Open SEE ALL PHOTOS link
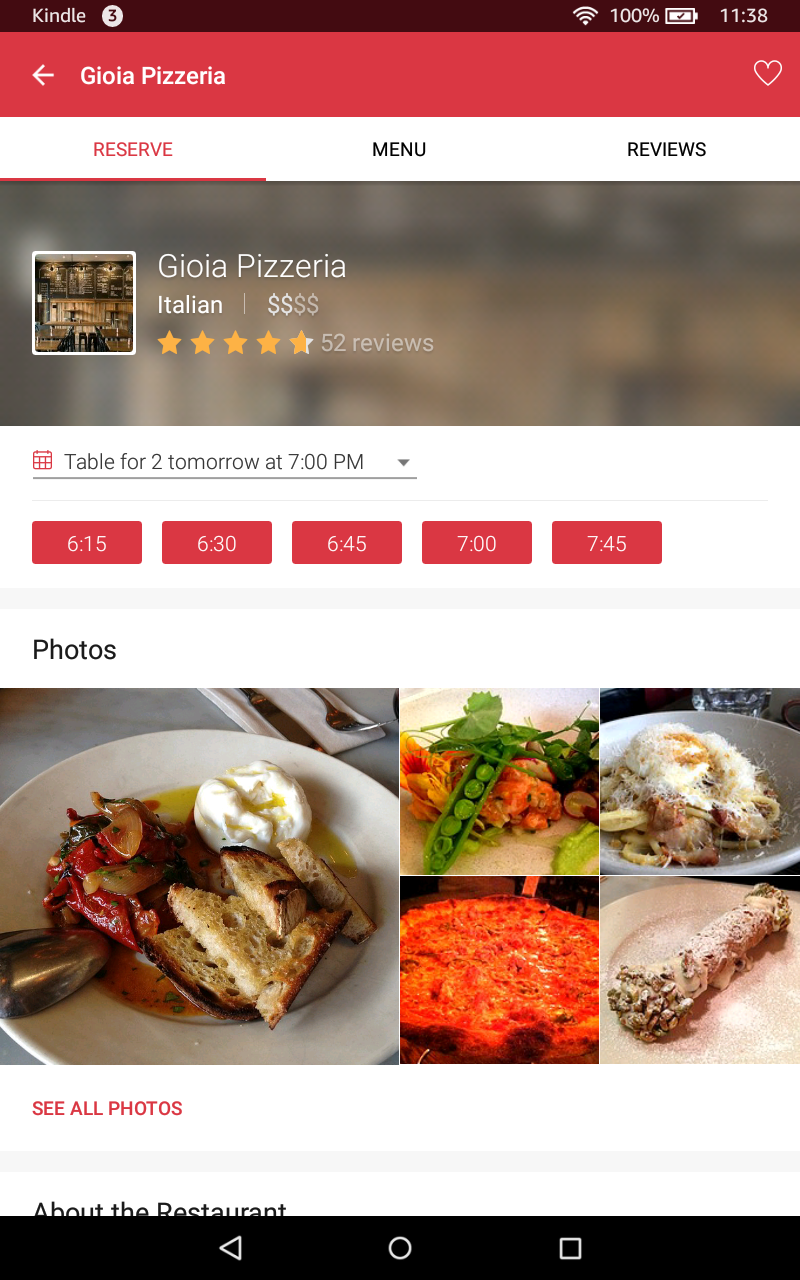 point(106,1108)
